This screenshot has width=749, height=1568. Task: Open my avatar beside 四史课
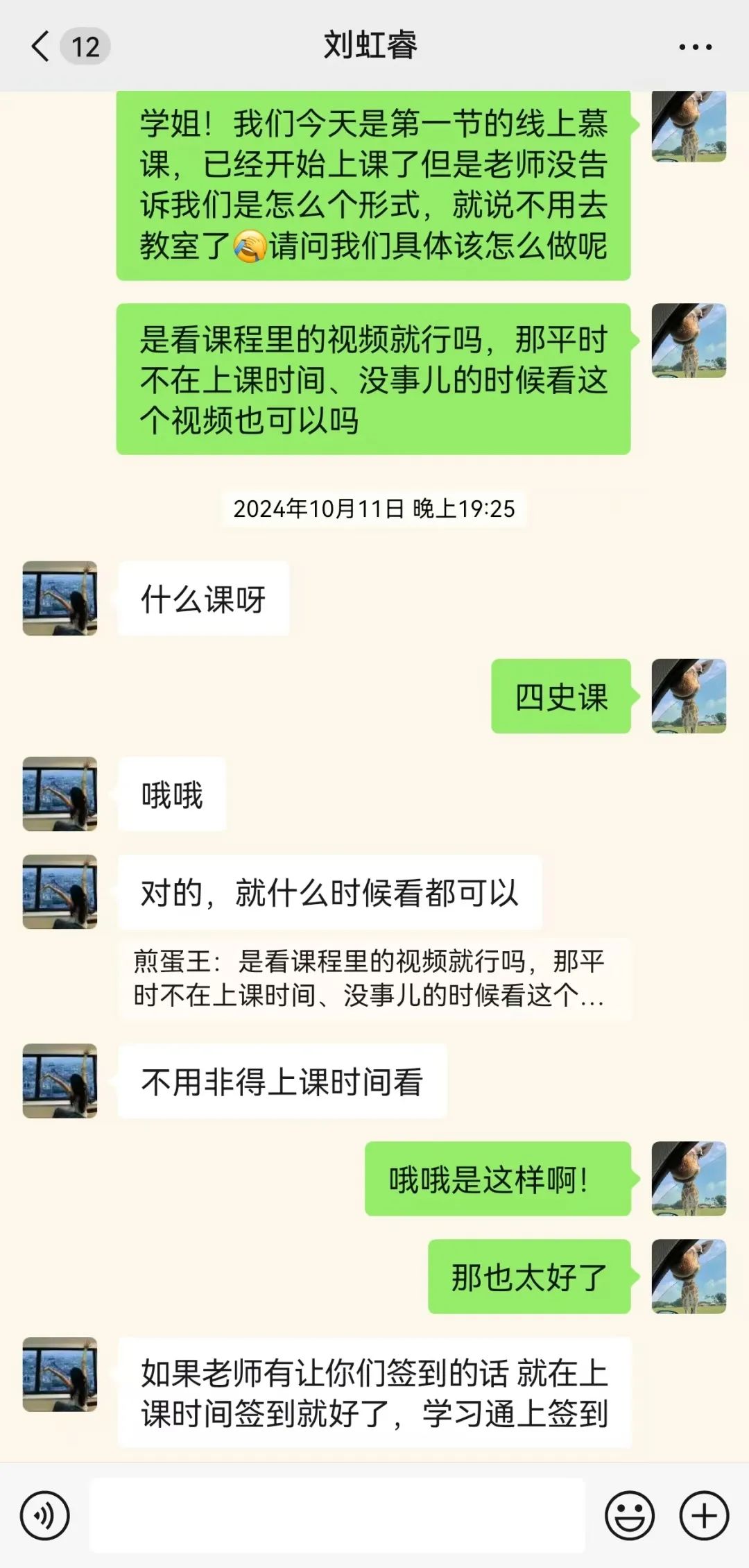click(689, 696)
